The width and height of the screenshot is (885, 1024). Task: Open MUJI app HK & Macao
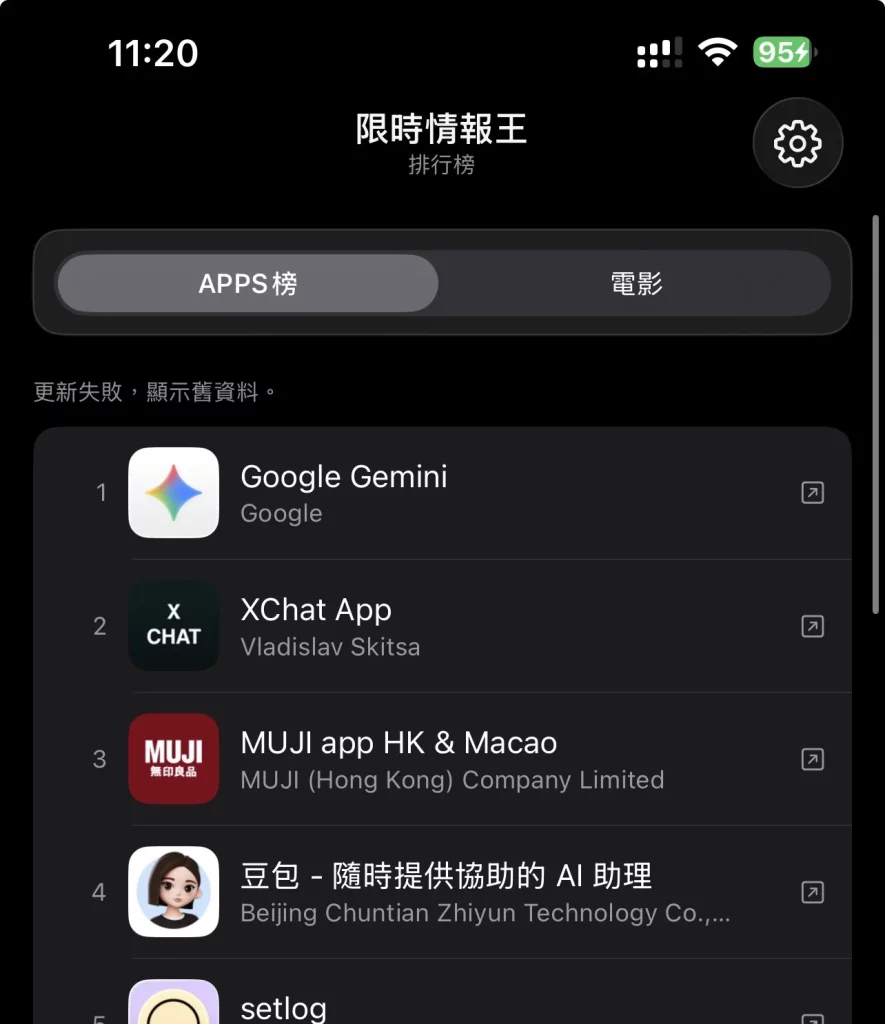pos(450,759)
